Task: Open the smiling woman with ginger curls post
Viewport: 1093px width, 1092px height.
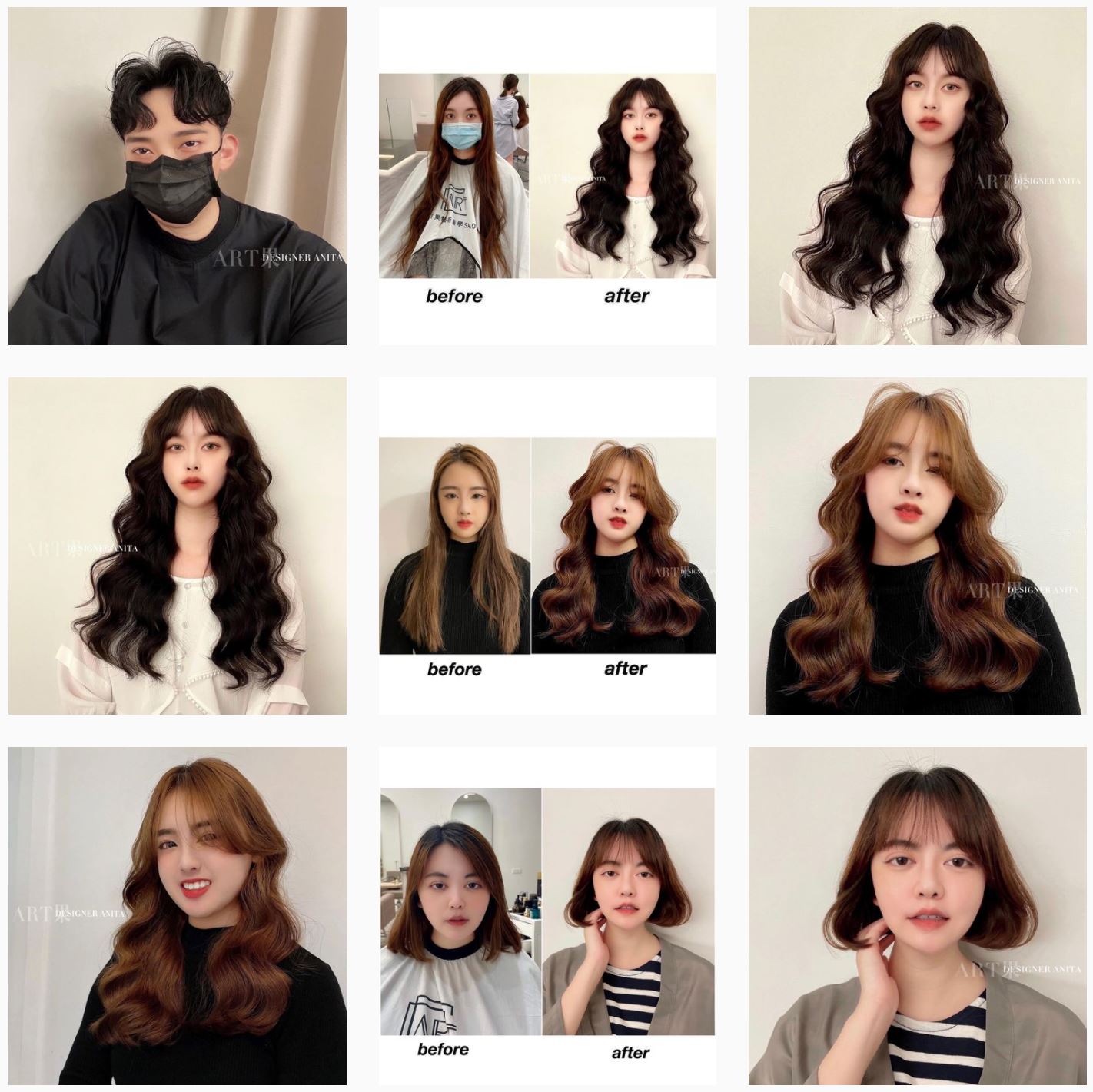Action: [x=177, y=916]
